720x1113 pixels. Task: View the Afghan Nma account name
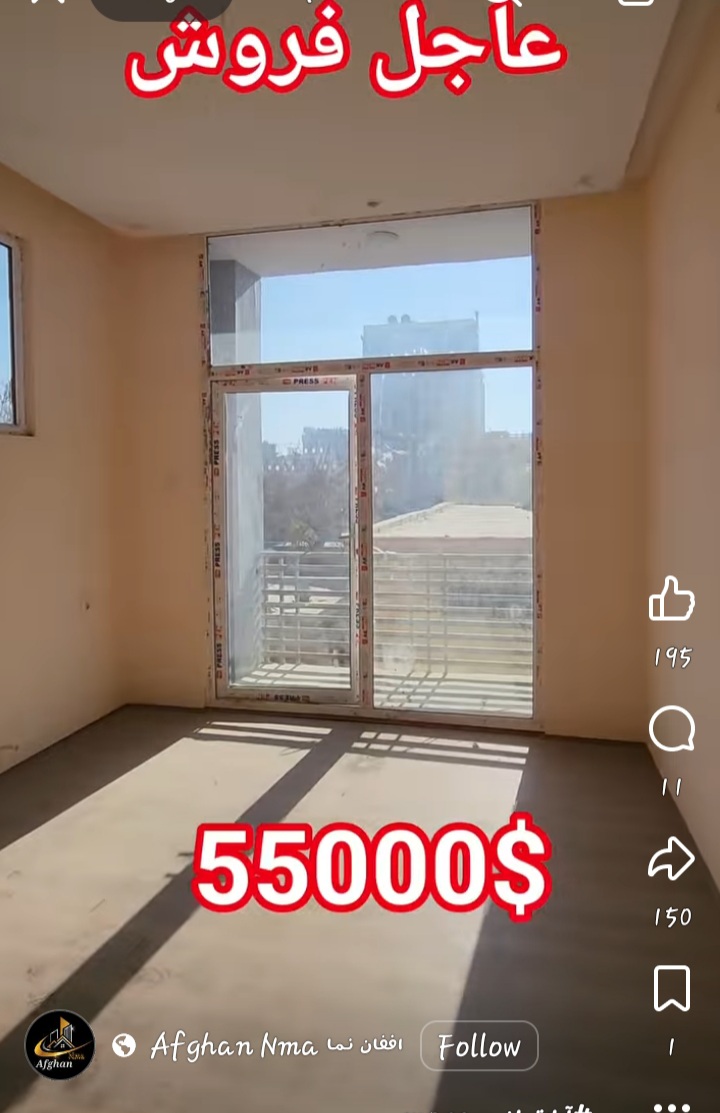coord(216,1046)
